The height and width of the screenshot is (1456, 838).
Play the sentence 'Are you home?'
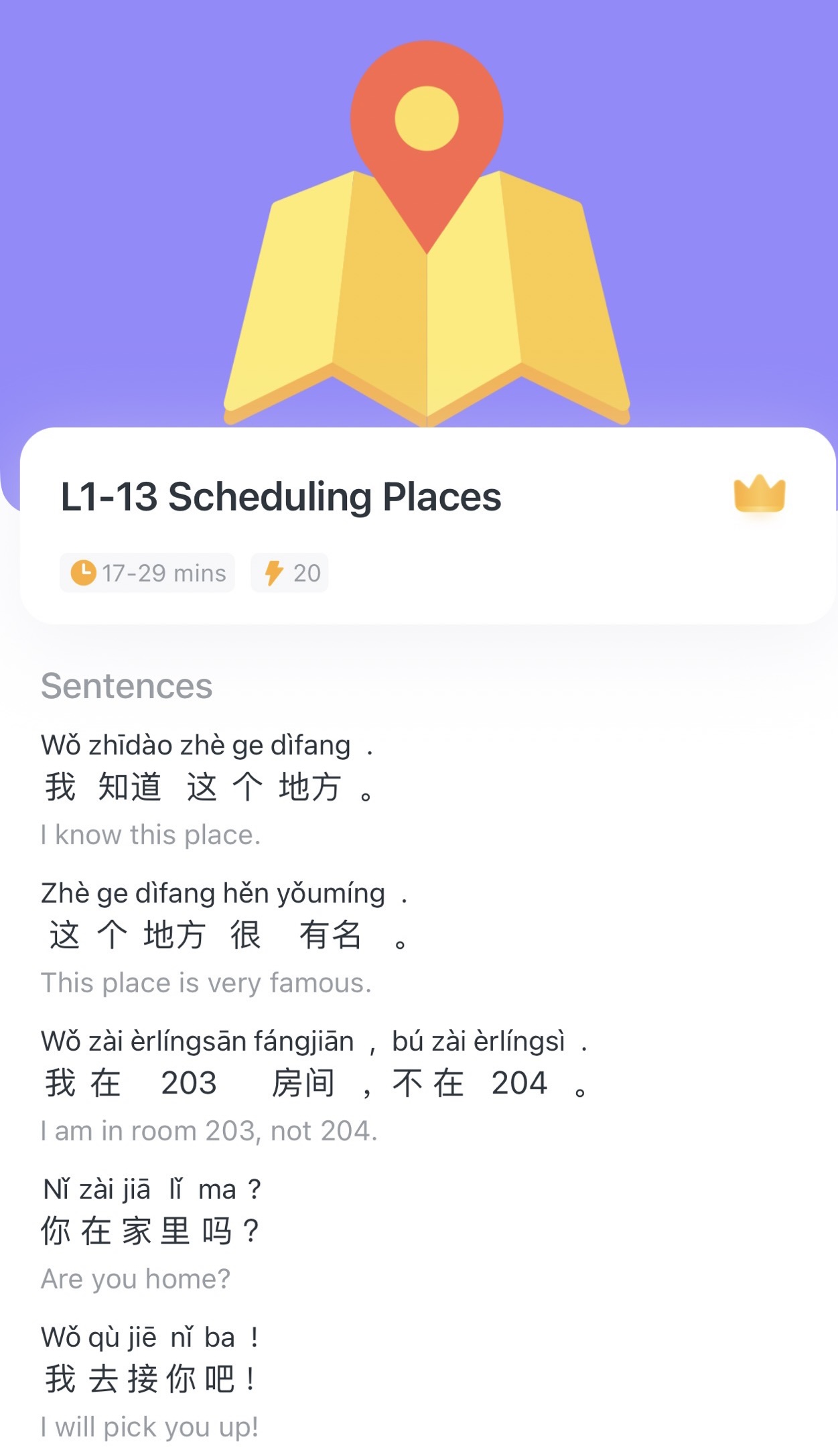pyautogui.click(x=150, y=1232)
